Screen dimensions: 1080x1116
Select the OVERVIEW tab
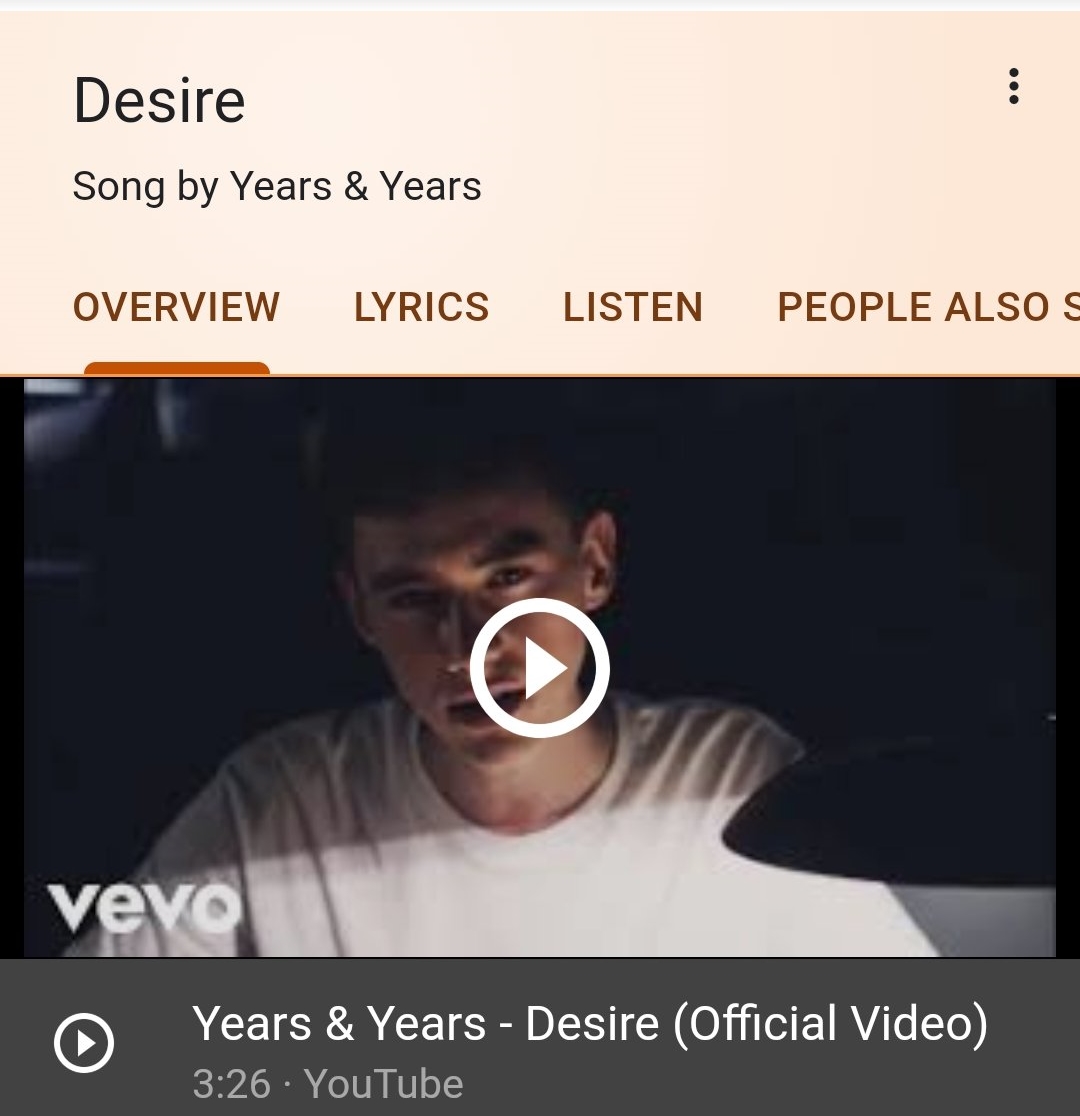[x=176, y=307]
